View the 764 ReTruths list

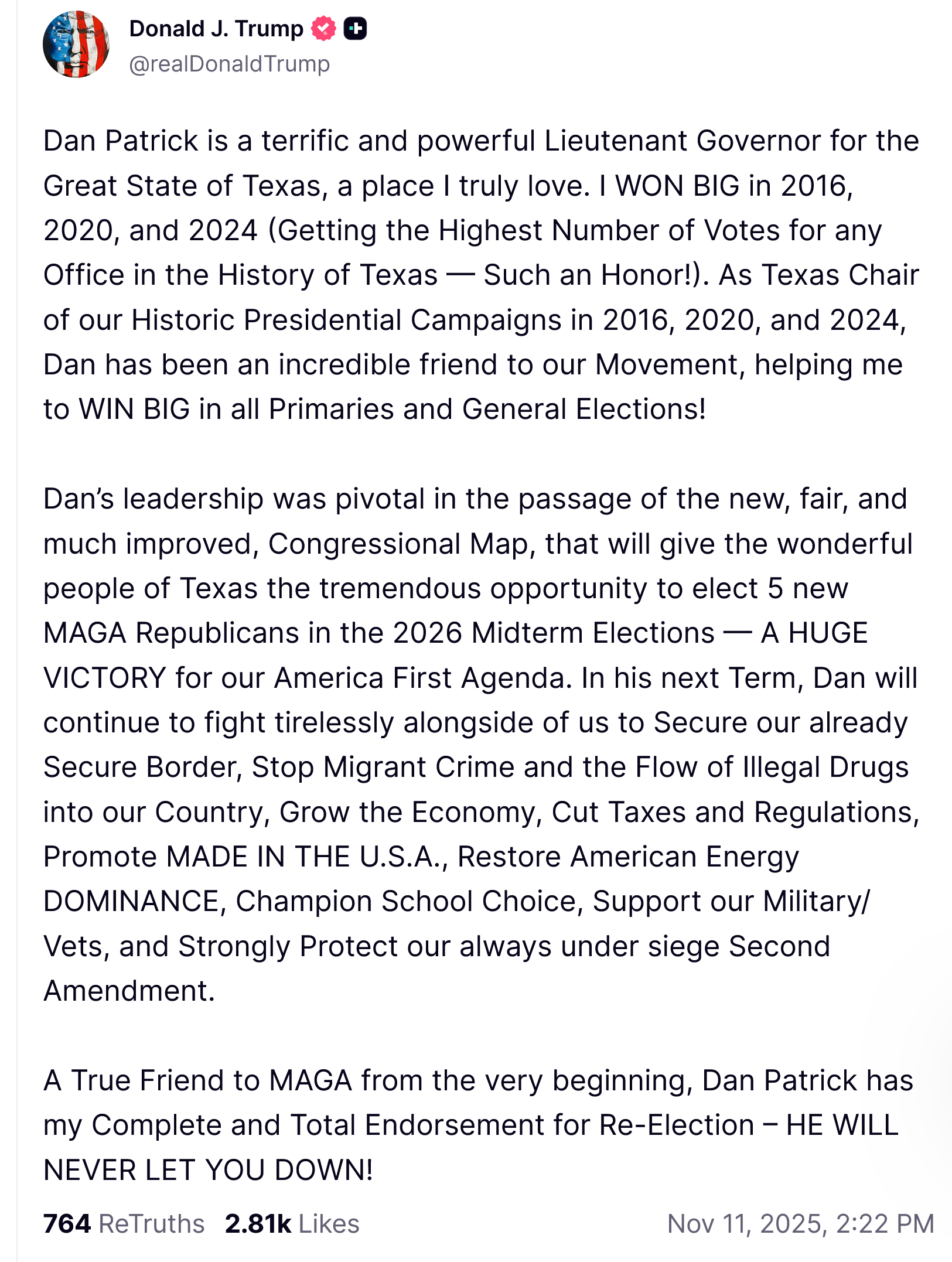(124, 1224)
